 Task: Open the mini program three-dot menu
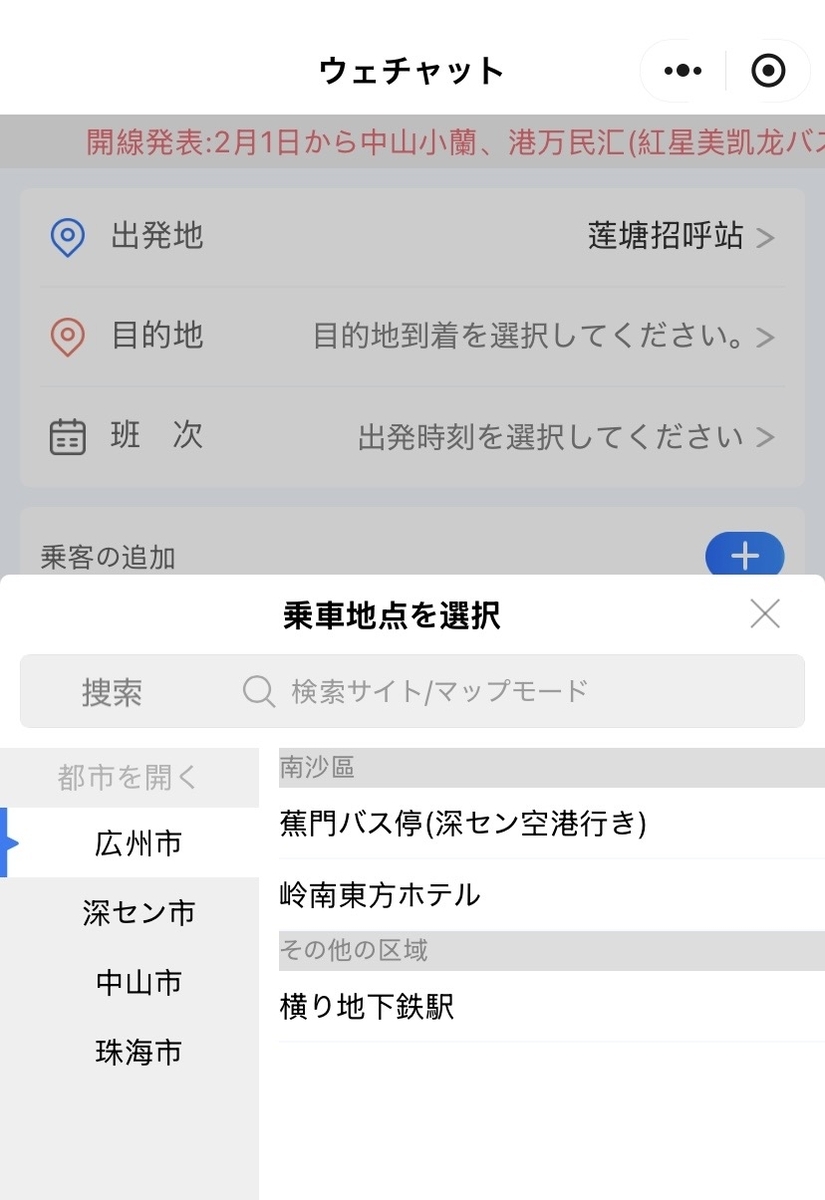pos(683,71)
